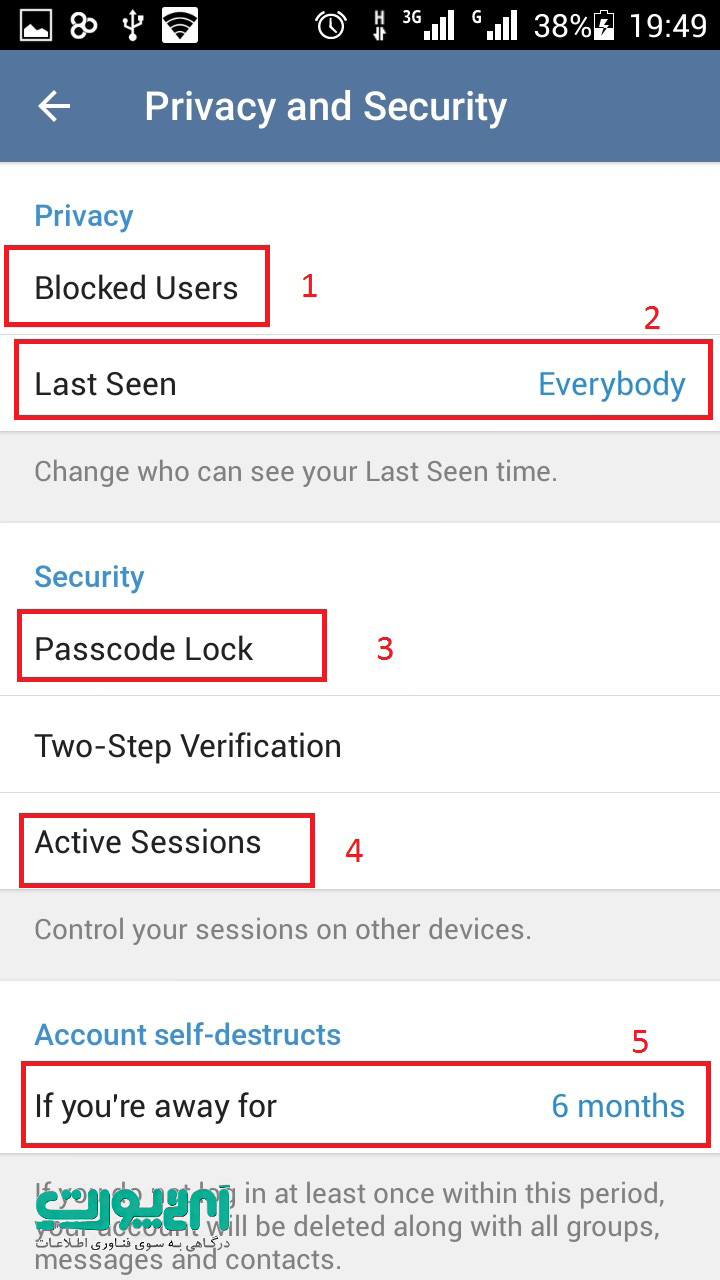The width and height of the screenshot is (720, 1280).
Task: Go back using the top arrow
Action: point(54,107)
